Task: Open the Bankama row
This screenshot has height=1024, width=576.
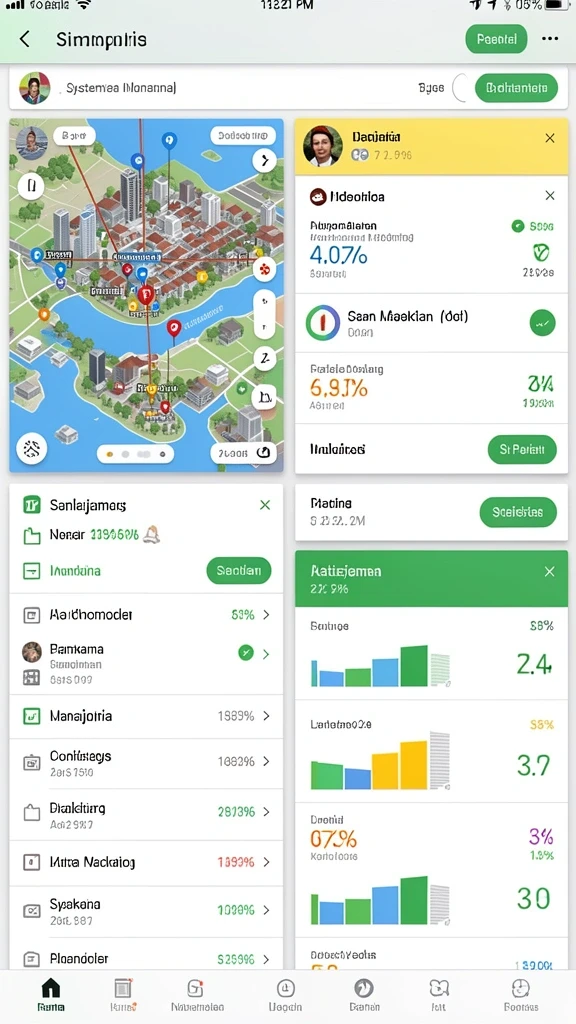Action: point(146,664)
